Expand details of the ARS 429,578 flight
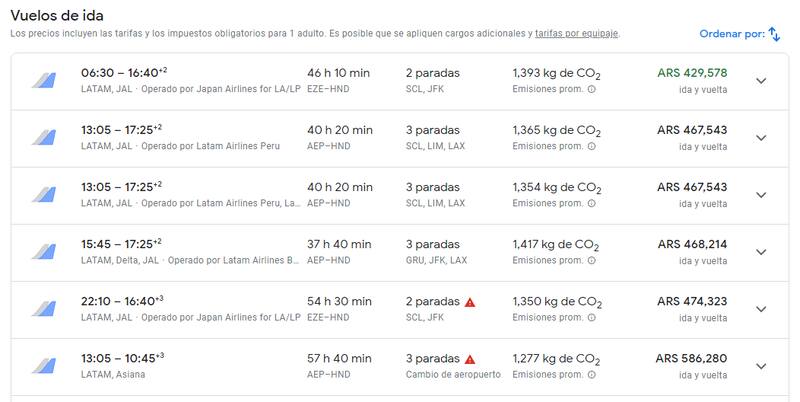The height and width of the screenshot is (402, 800). 761,81
